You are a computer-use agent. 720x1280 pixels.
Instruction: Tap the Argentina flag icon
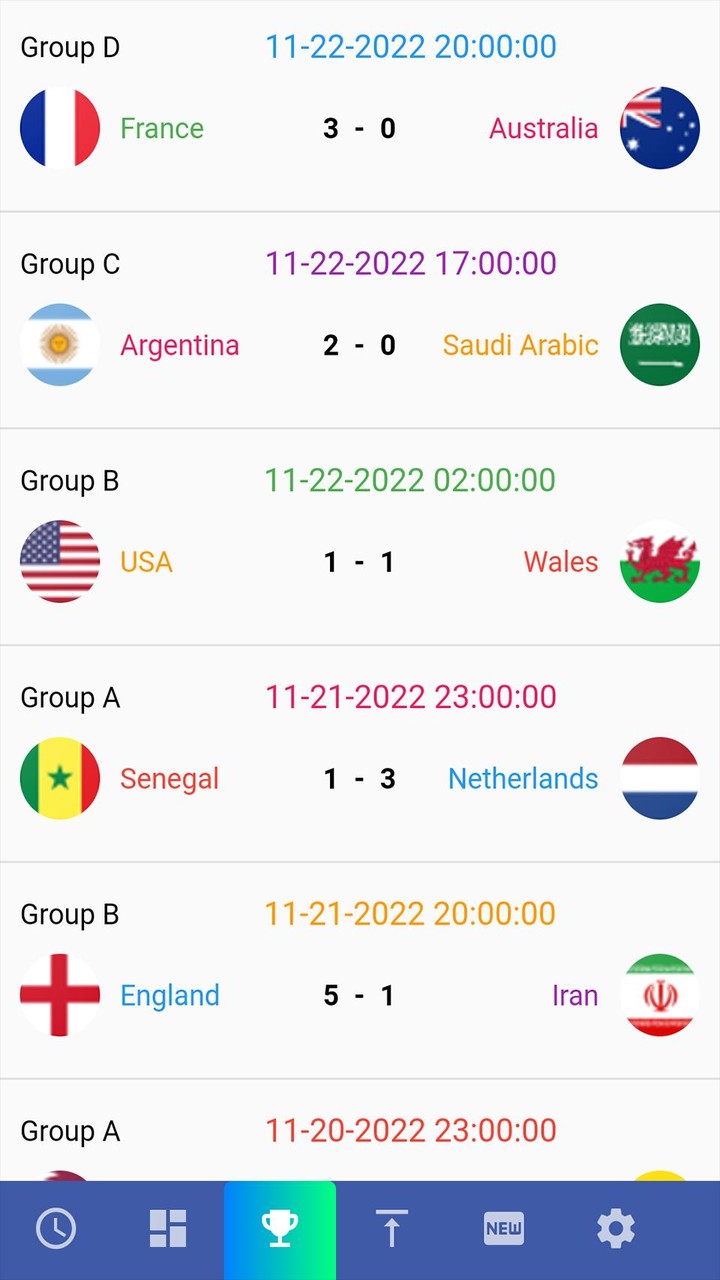tap(60, 345)
